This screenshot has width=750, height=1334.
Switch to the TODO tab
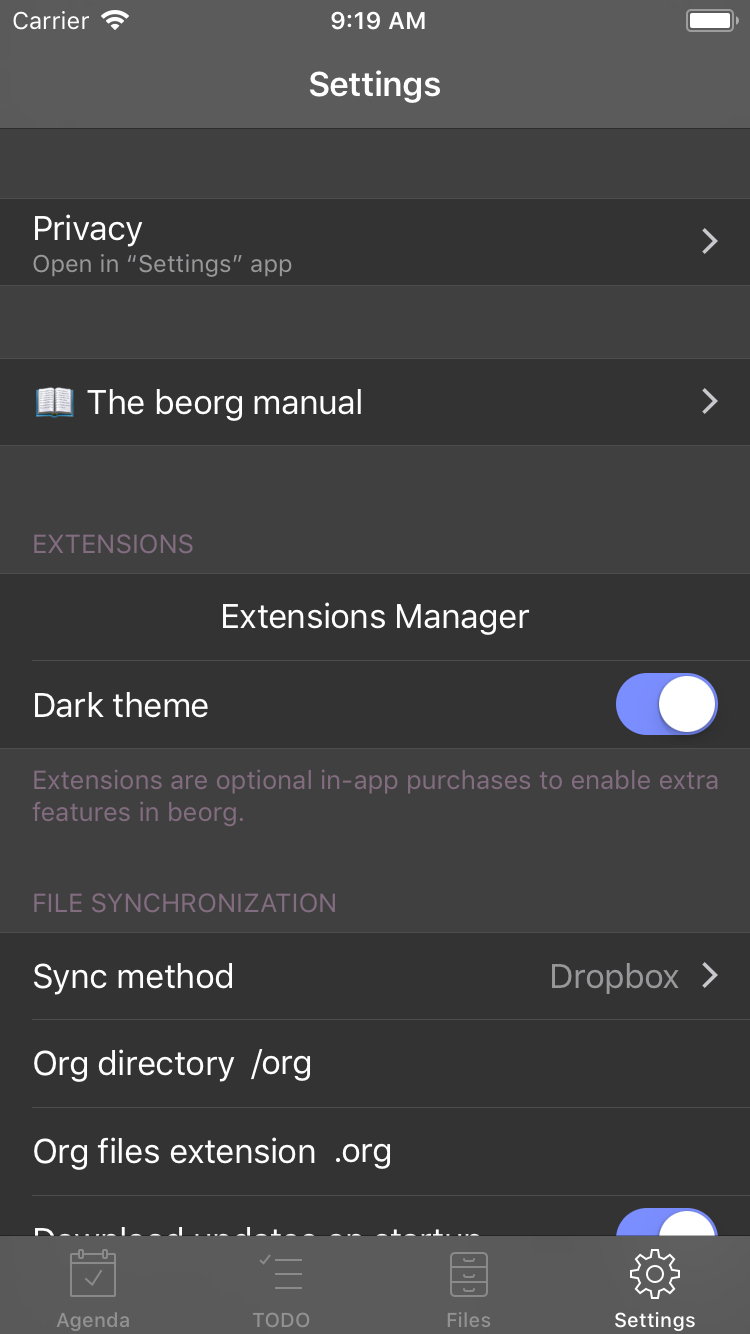[281, 1288]
